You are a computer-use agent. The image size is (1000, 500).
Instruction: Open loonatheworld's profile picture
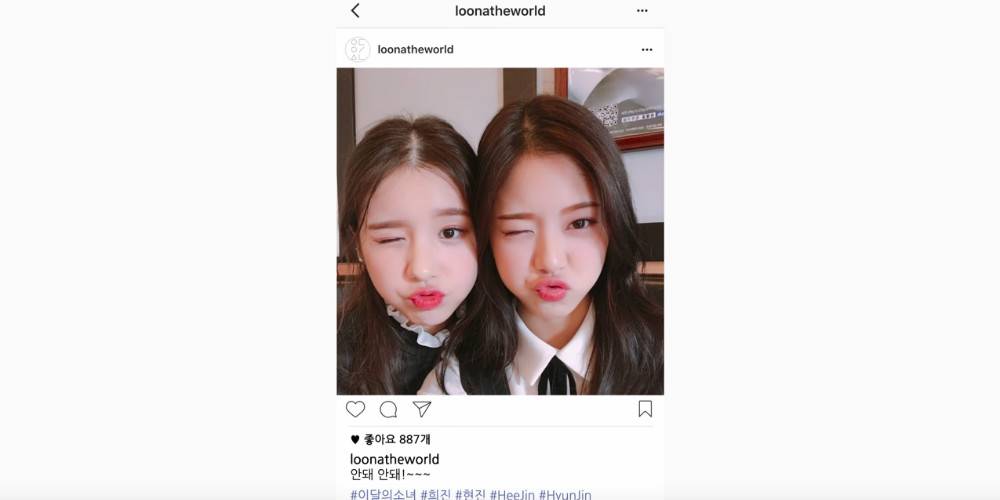click(x=358, y=49)
